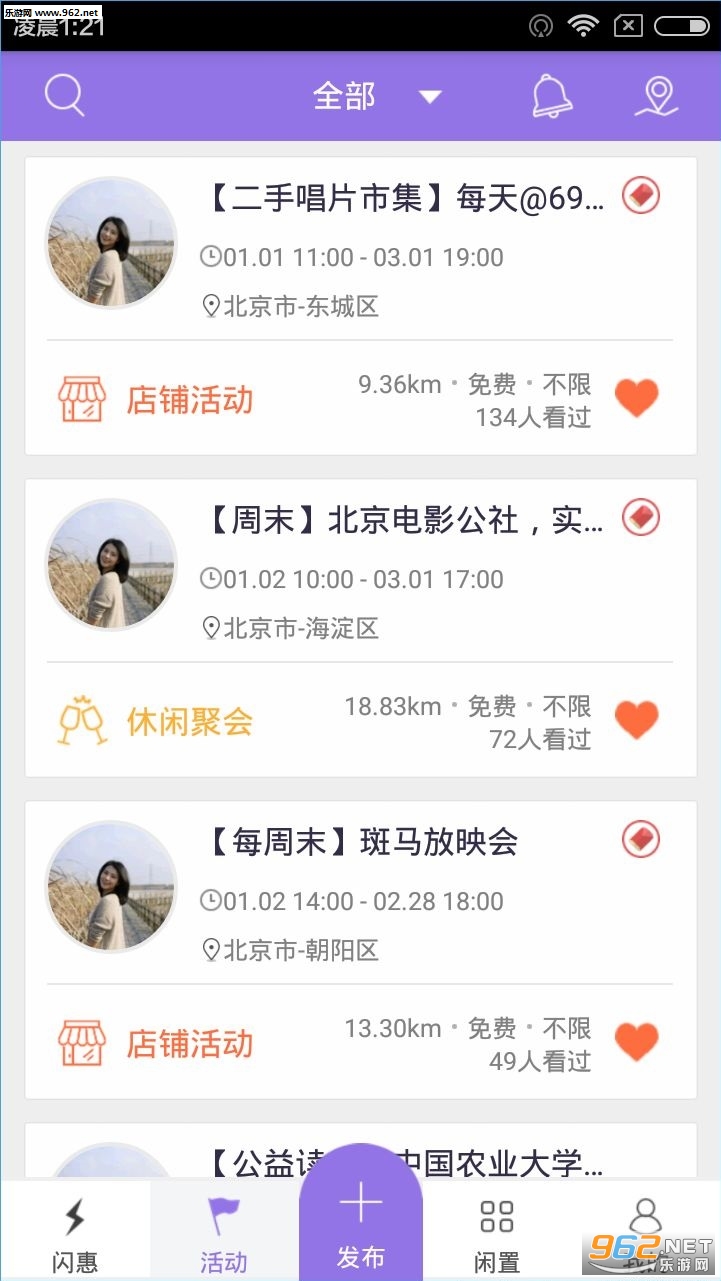Expand the 全部 category dropdown
This screenshot has height=1281, width=721.
coord(376,97)
